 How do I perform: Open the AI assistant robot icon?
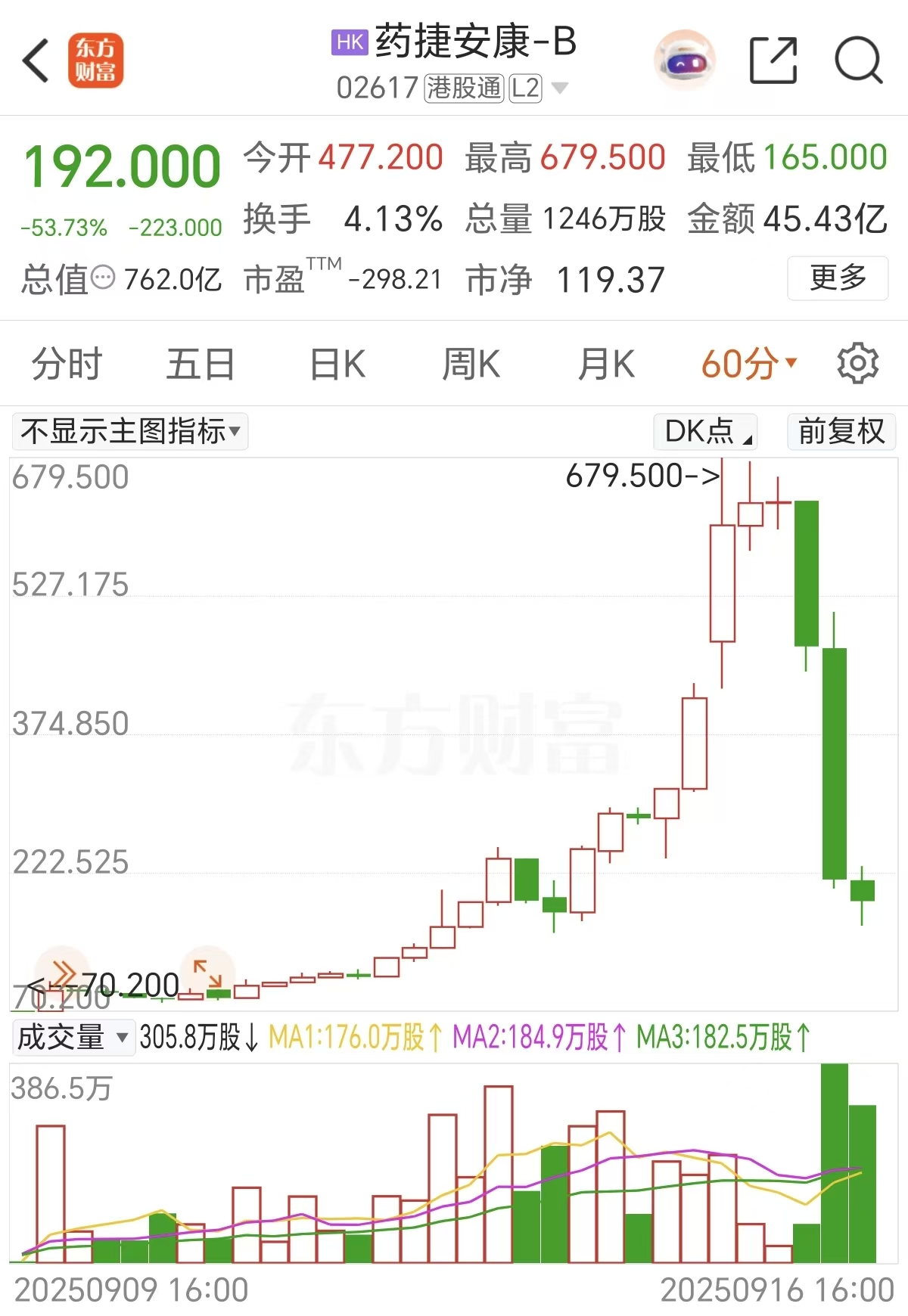pos(683,61)
